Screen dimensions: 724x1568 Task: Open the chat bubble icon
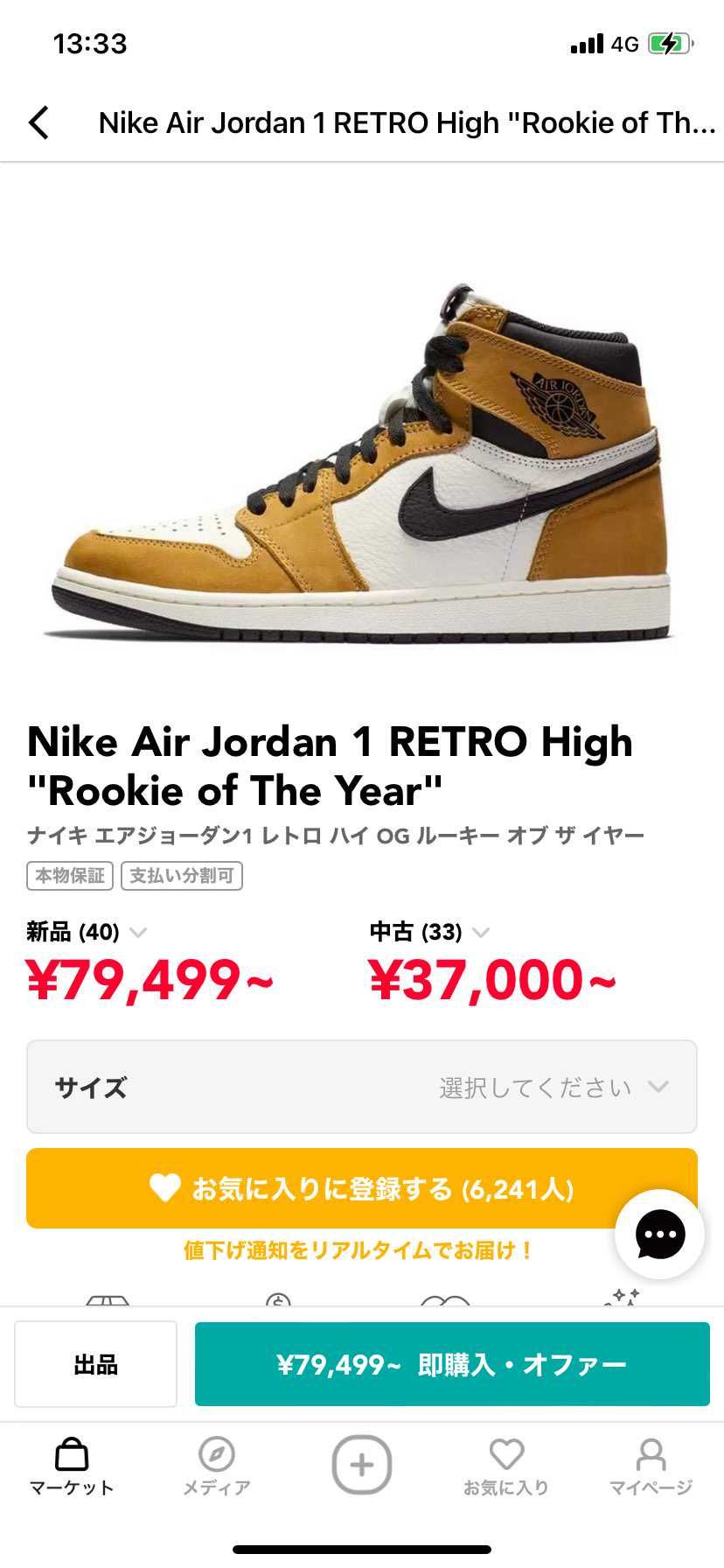pyautogui.click(x=659, y=1235)
